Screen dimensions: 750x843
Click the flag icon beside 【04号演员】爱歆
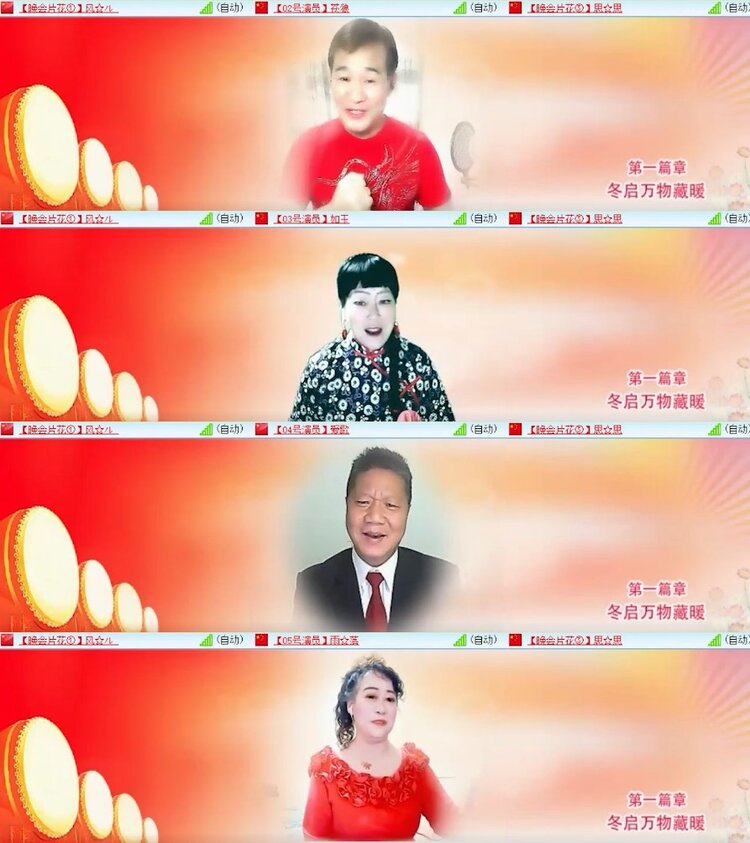(x=259, y=430)
